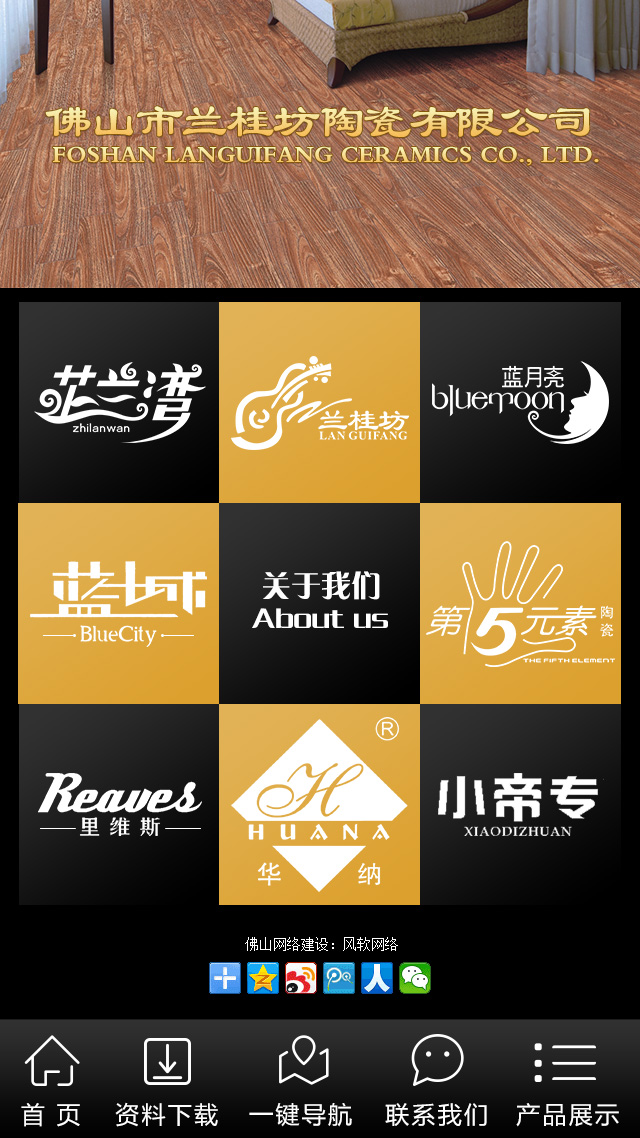Image resolution: width=640 pixels, height=1138 pixels.
Task: Share to Tencent Weibo
Action: tap(339, 978)
